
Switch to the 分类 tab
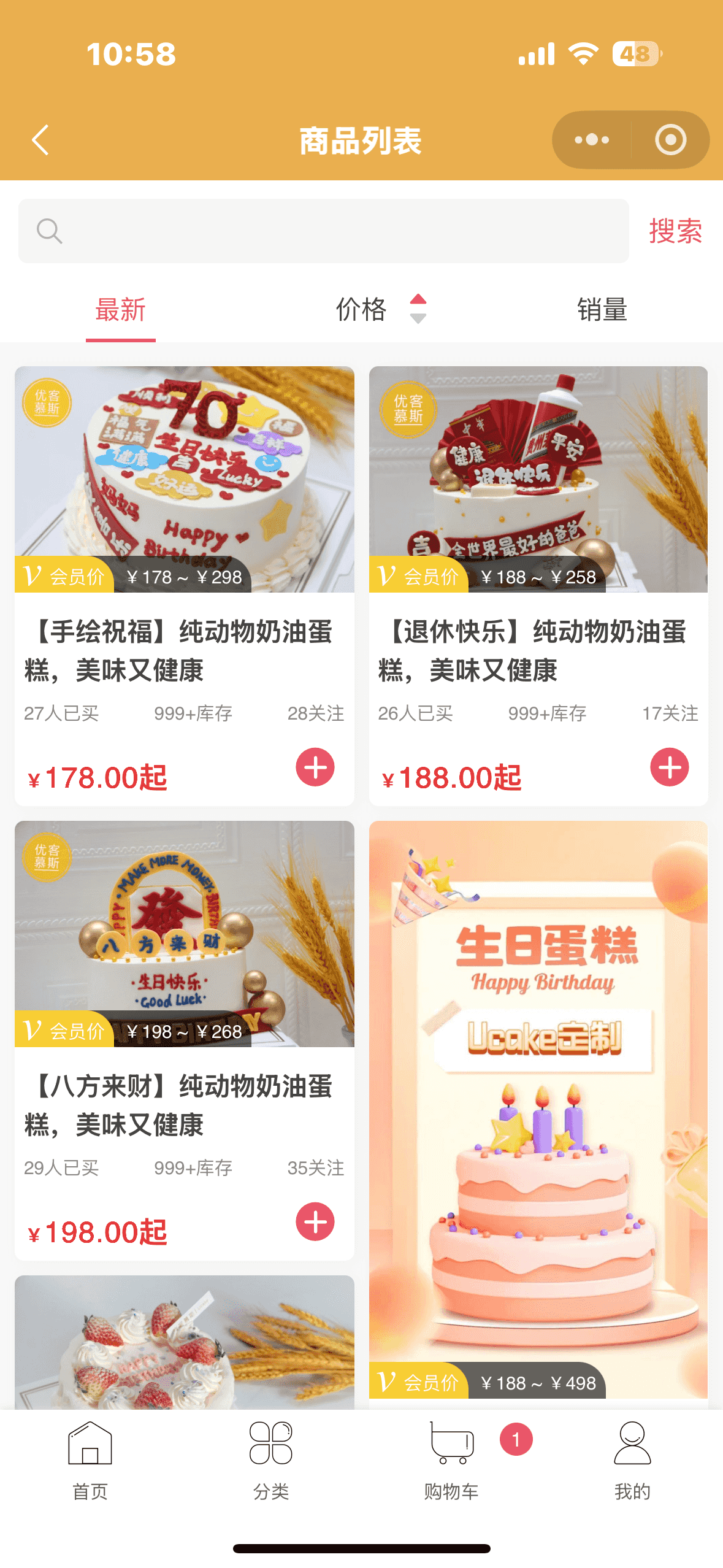[x=271, y=1461]
